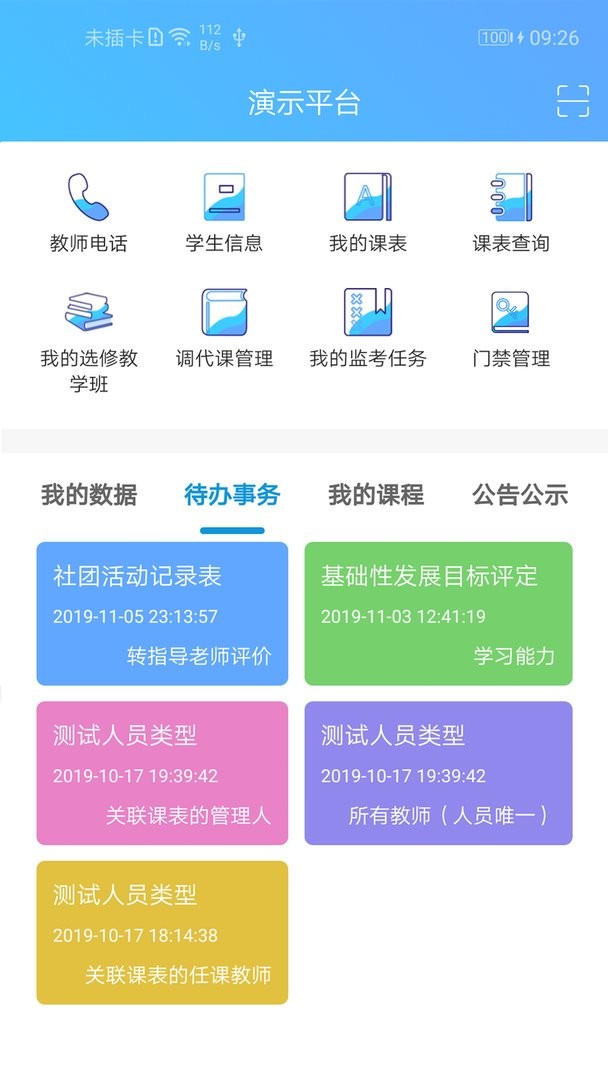Switch to the 公告公示 tab
Image resolution: width=608 pixels, height=1080 pixels.
(520, 494)
